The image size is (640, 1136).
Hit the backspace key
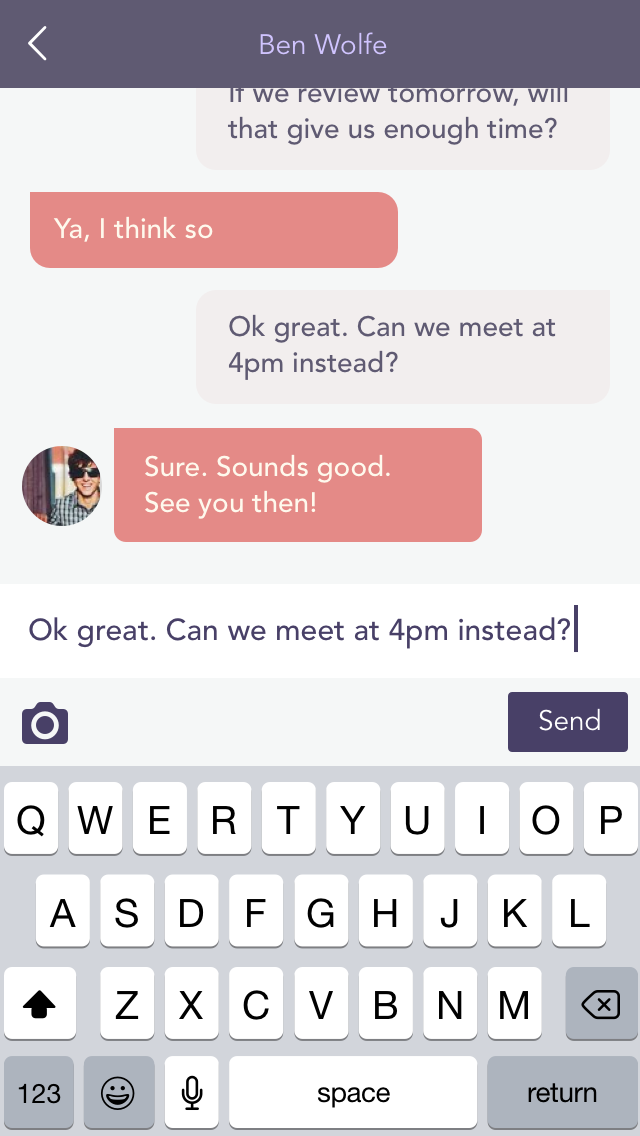tap(601, 1003)
